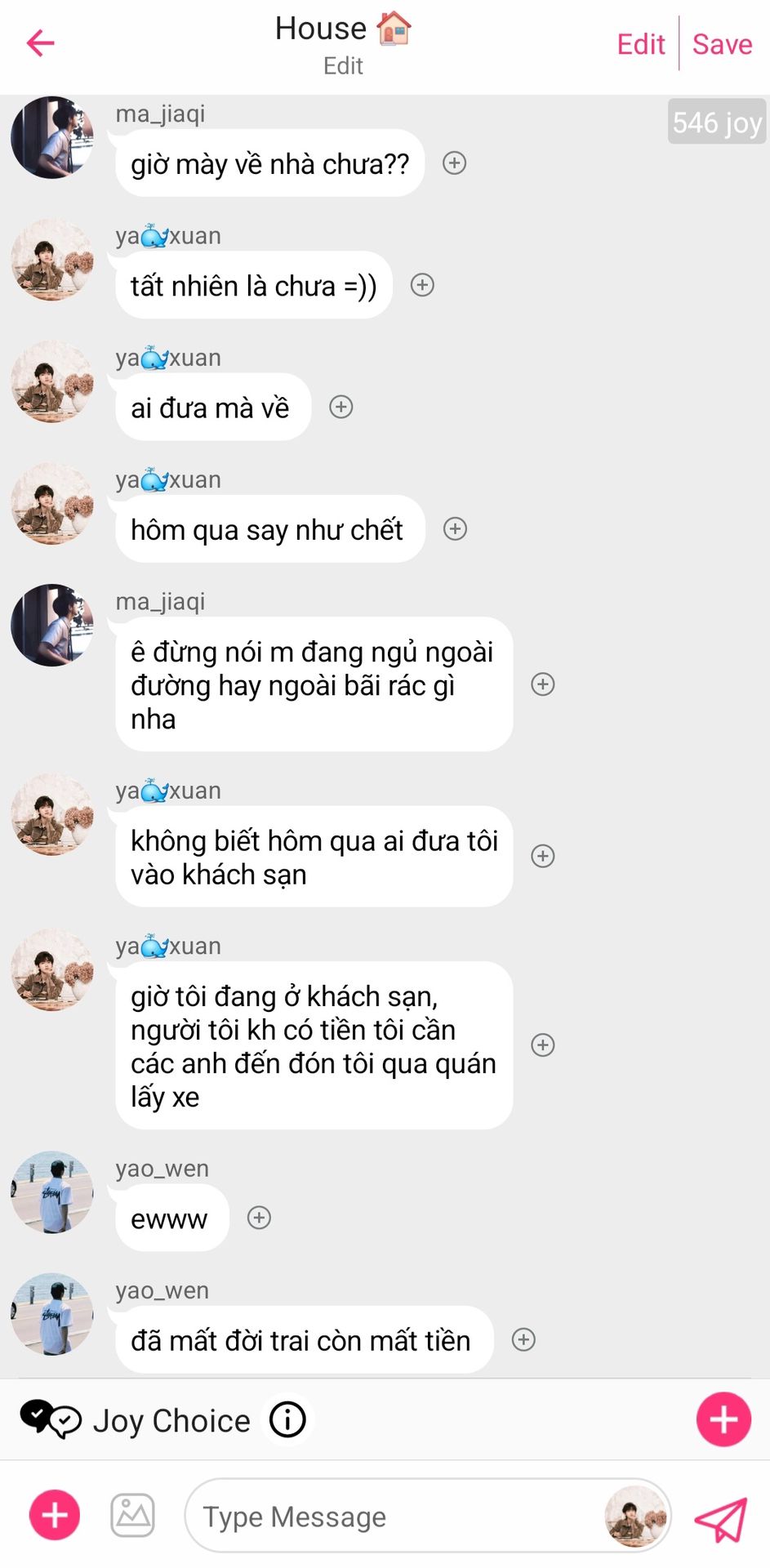Open the Joy Choice info icon
770x1568 pixels.
click(x=287, y=1419)
